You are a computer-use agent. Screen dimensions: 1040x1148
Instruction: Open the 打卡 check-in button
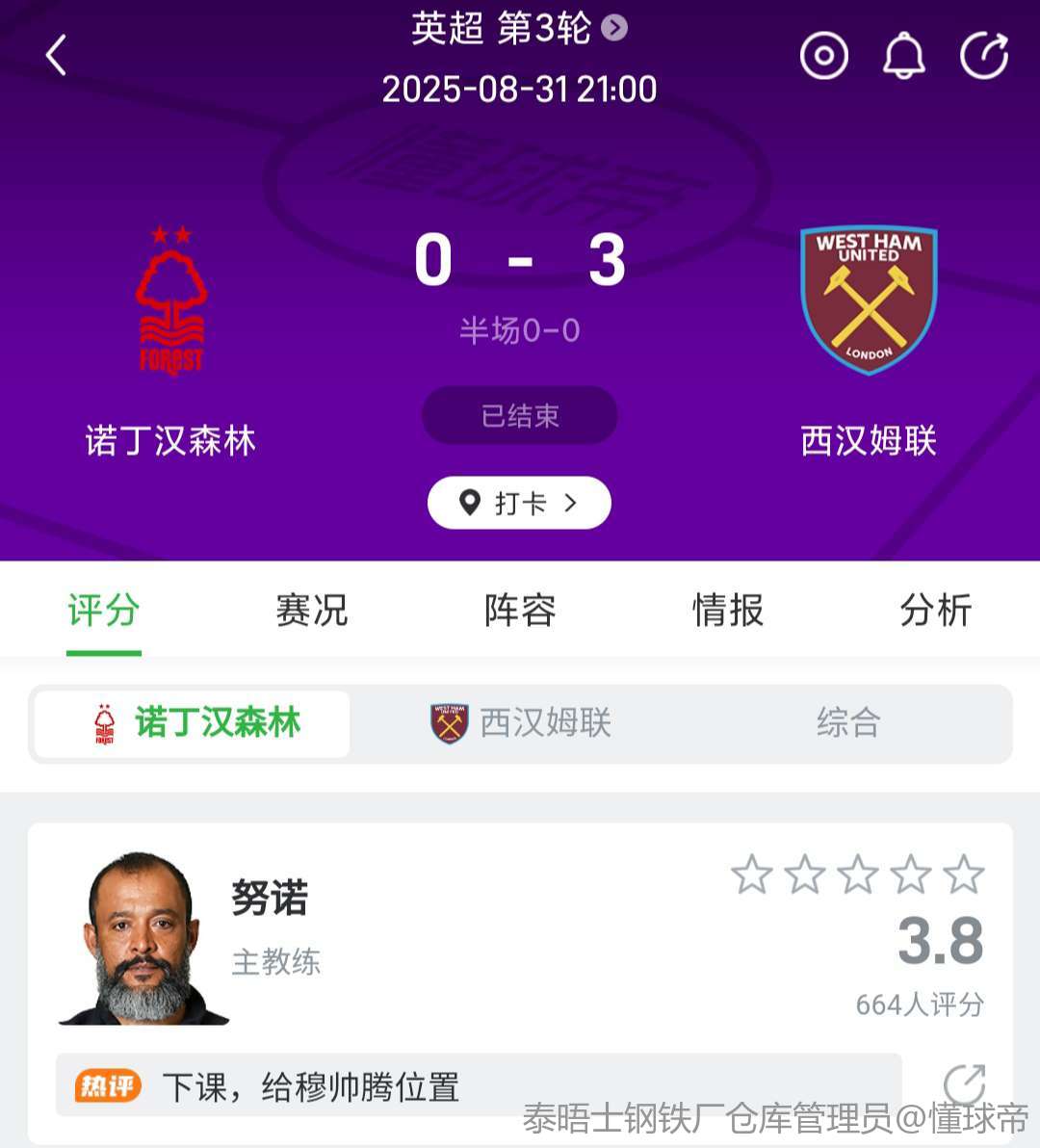(519, 503)
